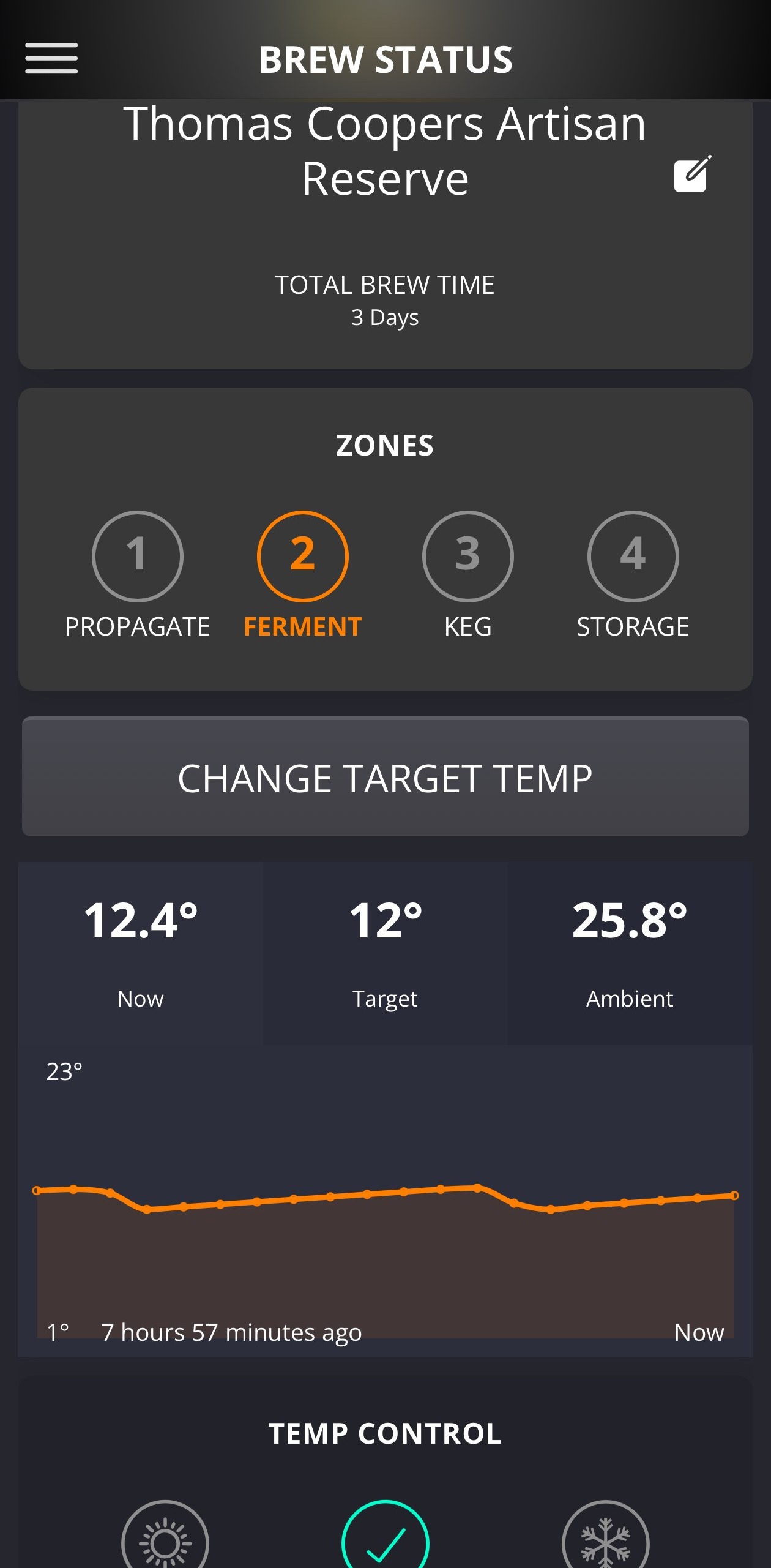This screenshot has height=1568, width=771.
Task: Tap Change Target Temp button
Action: [386, 776]
